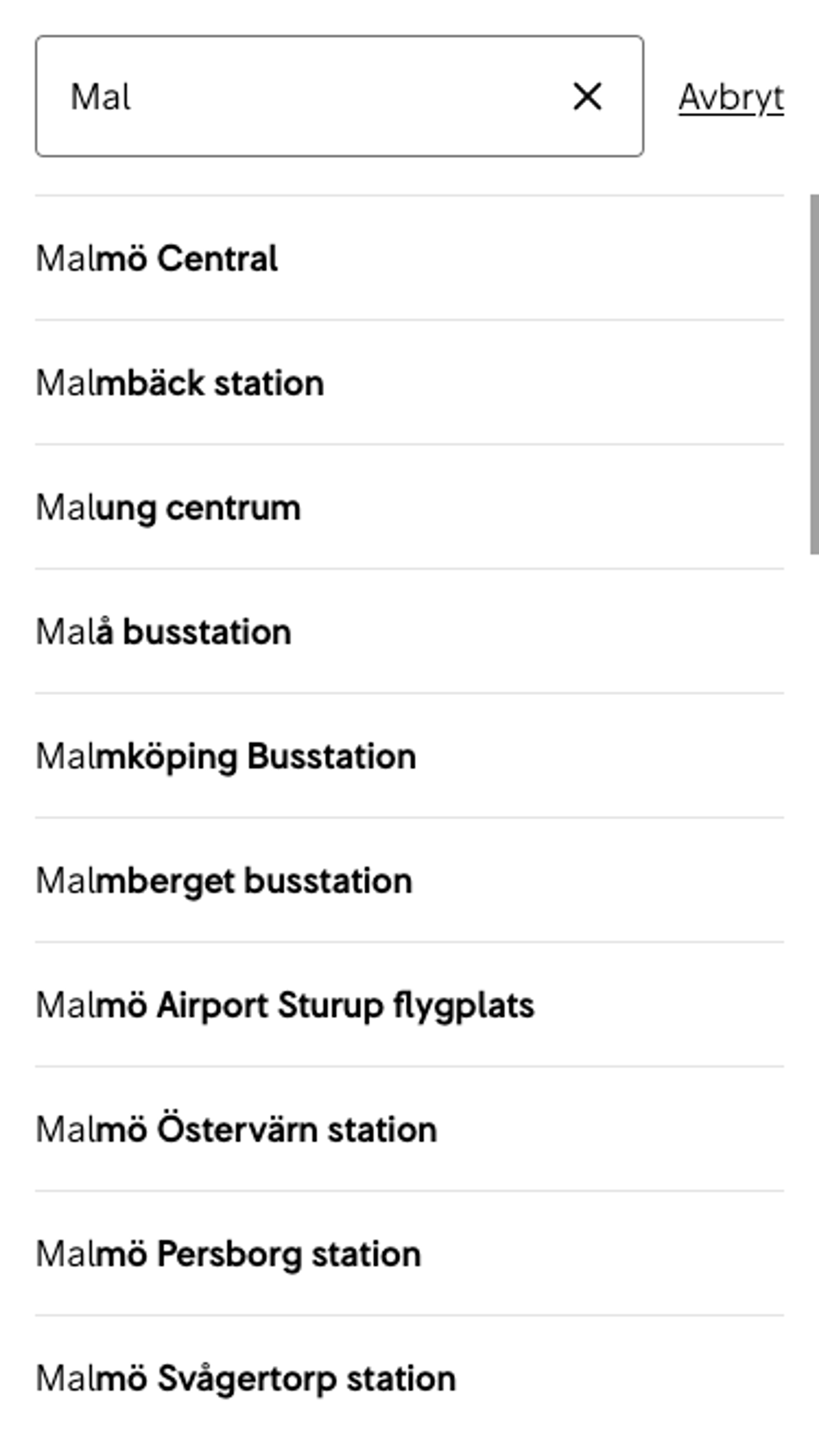819x1456 pixels.
Task: Clear the search text with the X
Action: click(x=587, y=97)
